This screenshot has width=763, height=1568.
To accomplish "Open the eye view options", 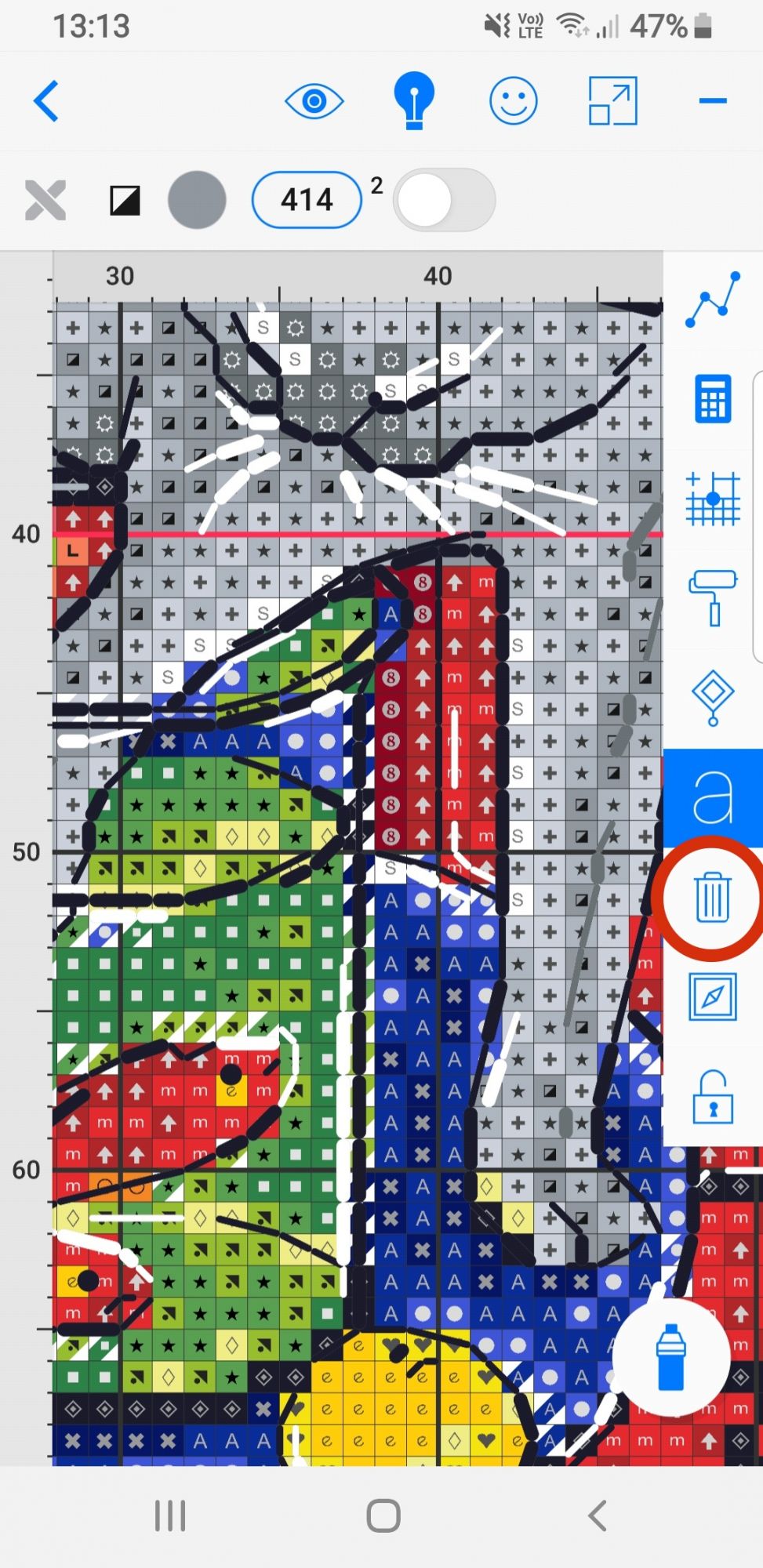I will [314, 101].
